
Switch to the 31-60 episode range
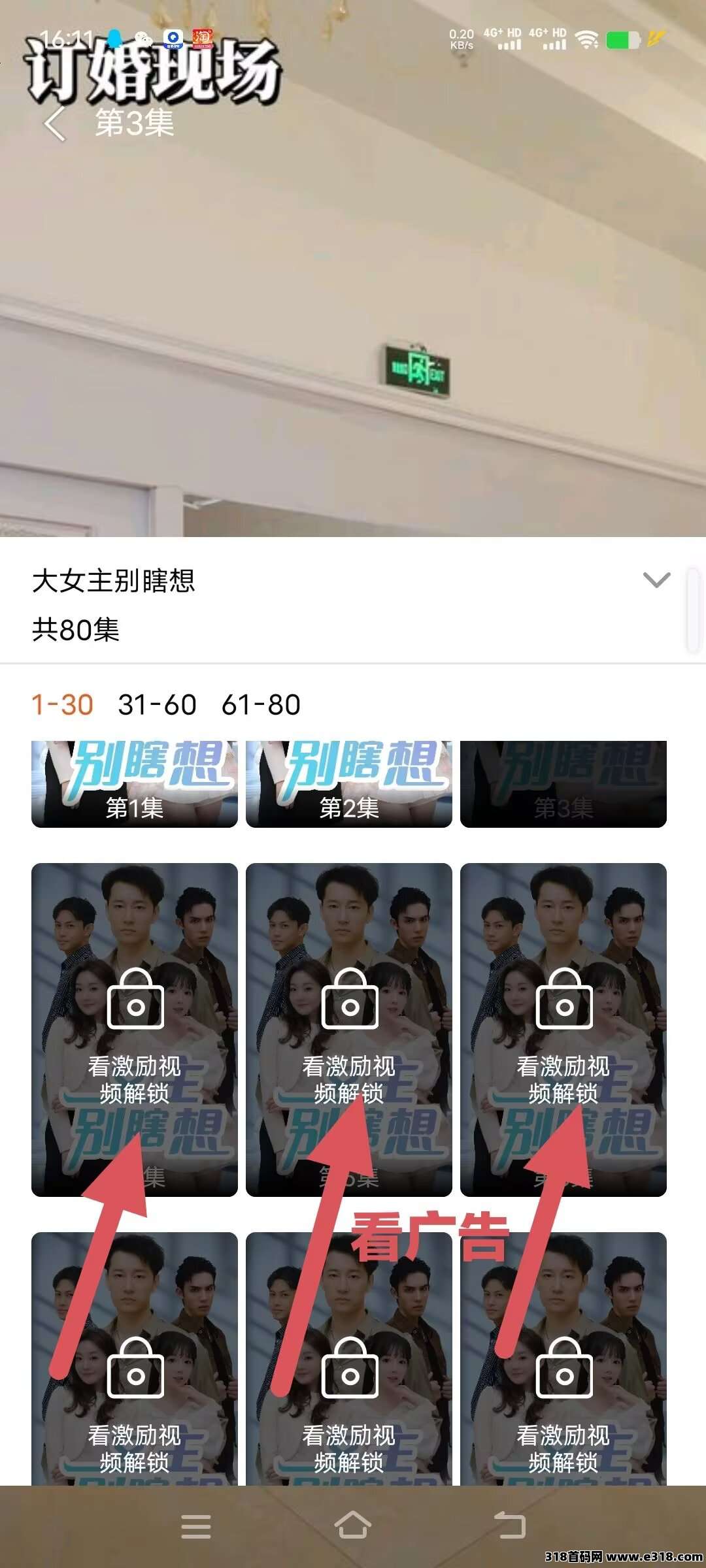click(x=157, y=706)
